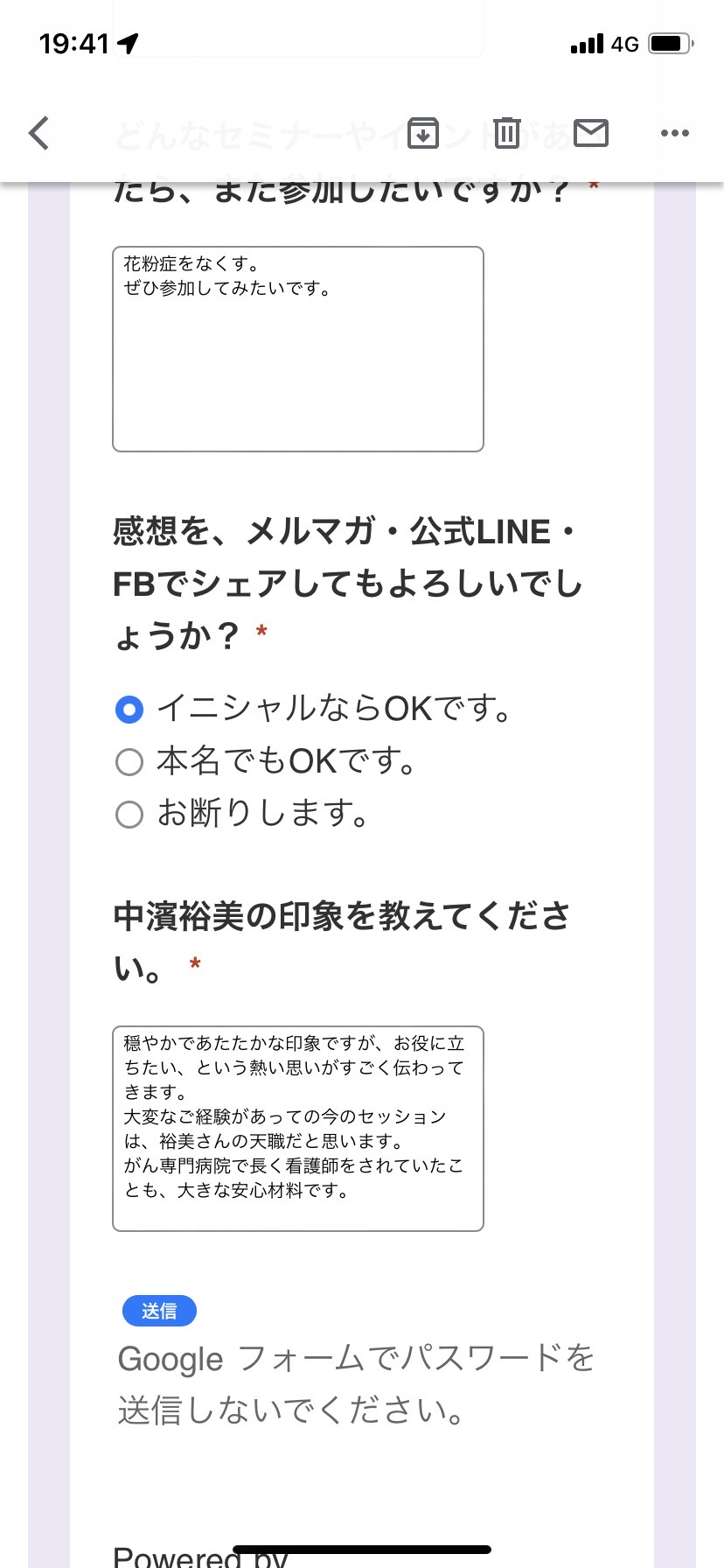Edit the impression text box about 中濱裕美
This screenshot has height=1568, width=724.
298,1129
